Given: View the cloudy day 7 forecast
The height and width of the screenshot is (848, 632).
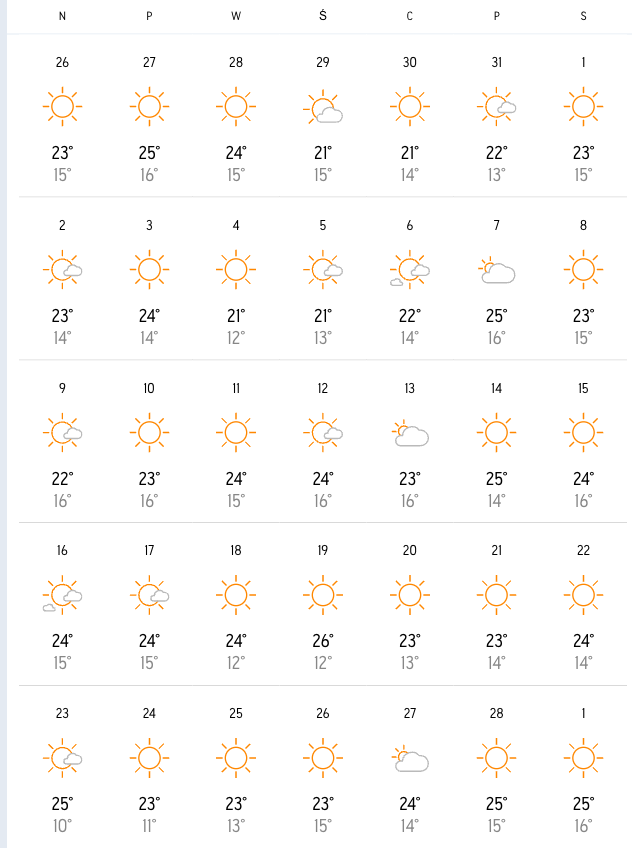Looking at the screenshot, I should pyautogui.click(x=497, y=278).
